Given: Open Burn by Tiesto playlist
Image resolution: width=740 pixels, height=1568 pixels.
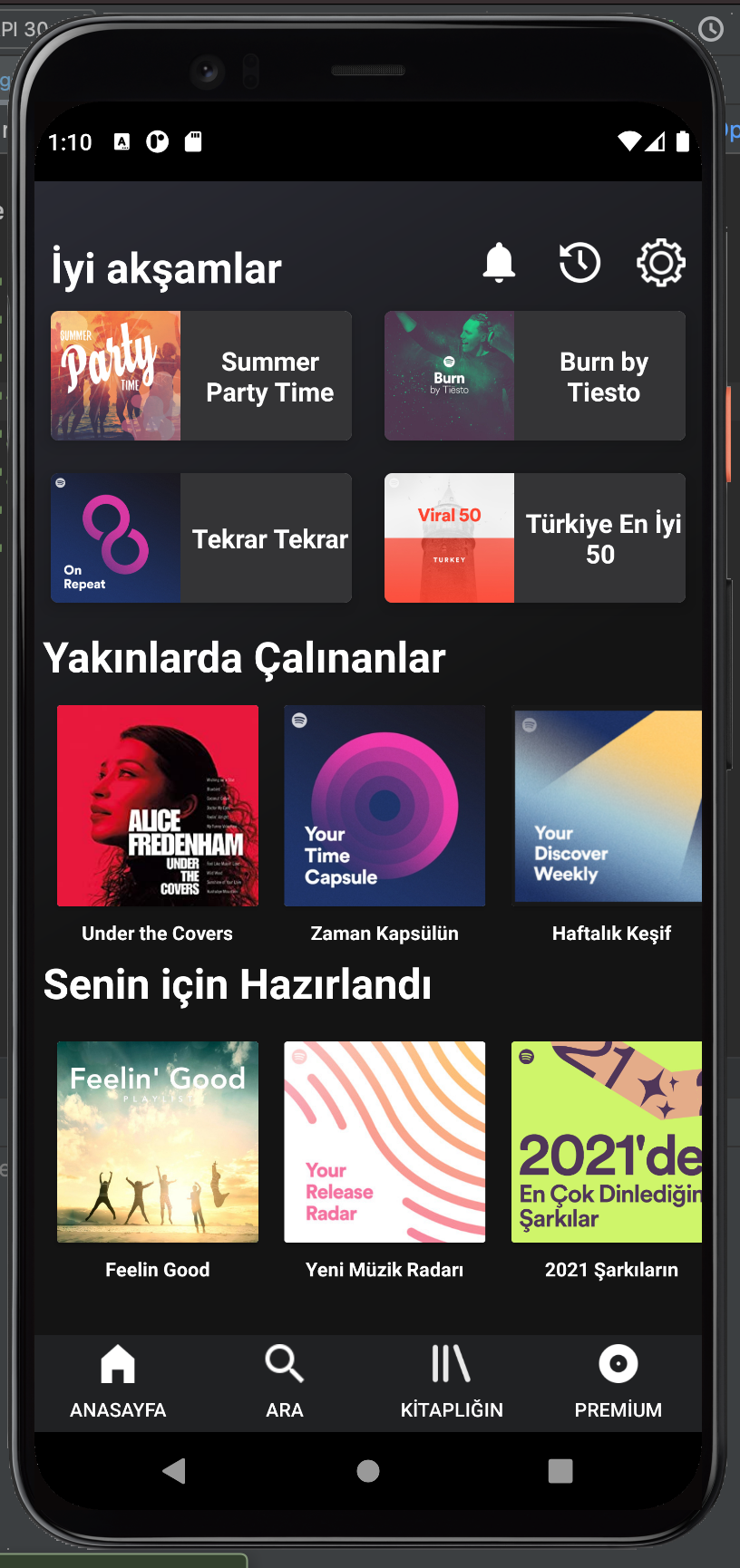Looking at the screenshot, I should point(534,375).
